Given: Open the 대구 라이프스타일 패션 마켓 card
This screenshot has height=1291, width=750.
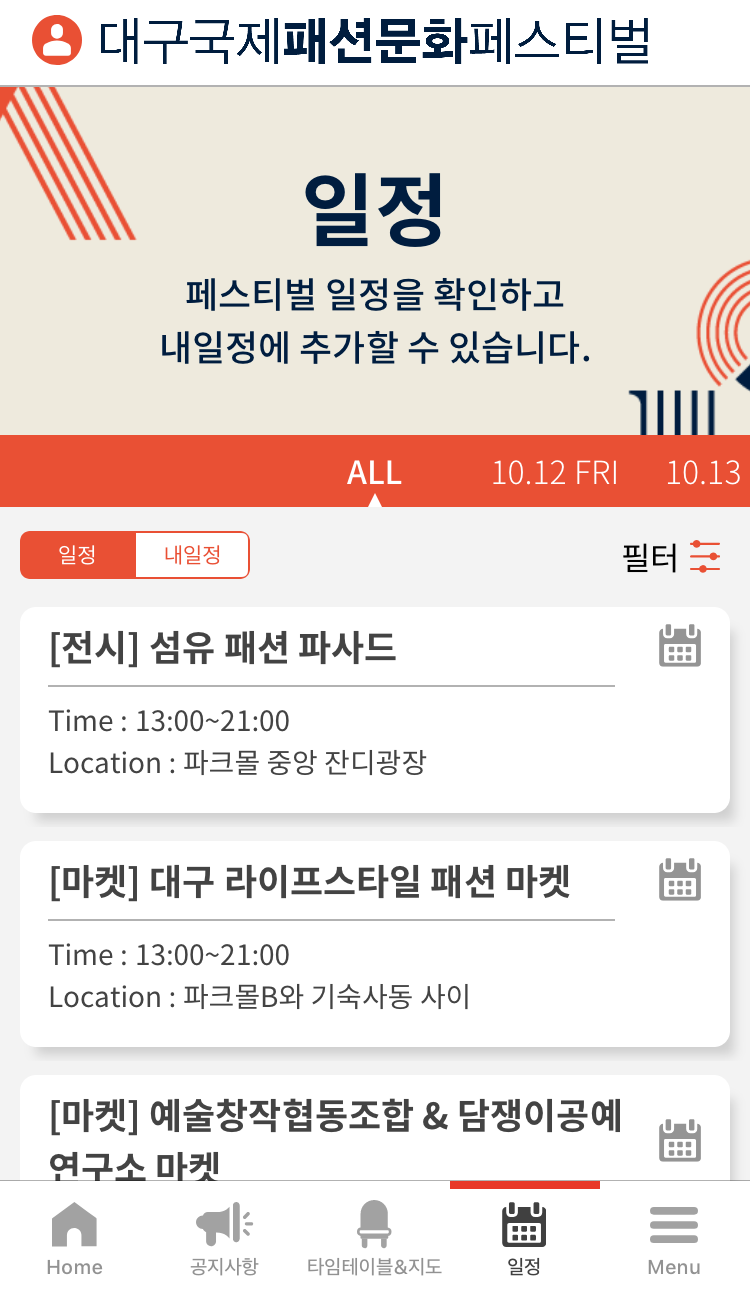Looking at the screenshot, I should 375,944.
